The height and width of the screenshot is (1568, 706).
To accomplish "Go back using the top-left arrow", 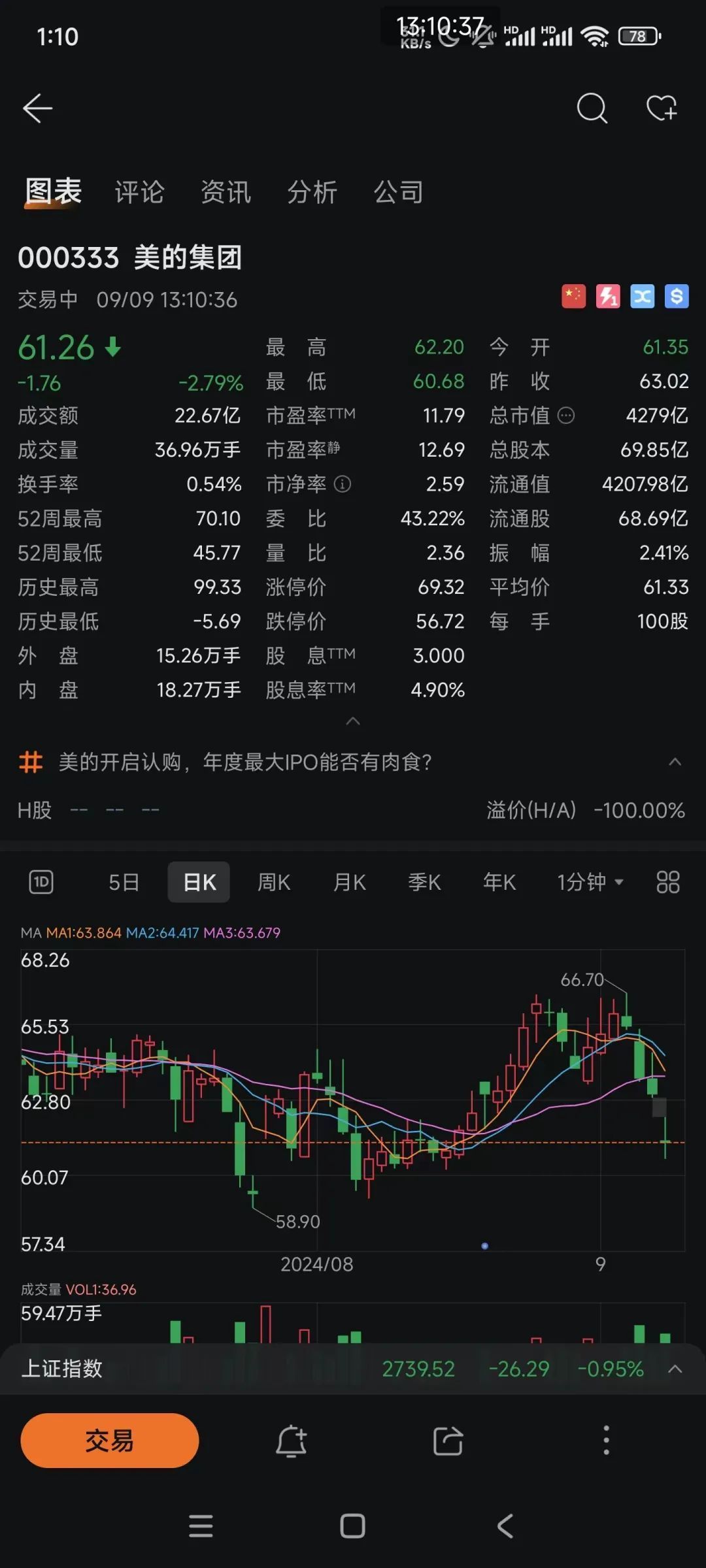I will tap(37, 108).
